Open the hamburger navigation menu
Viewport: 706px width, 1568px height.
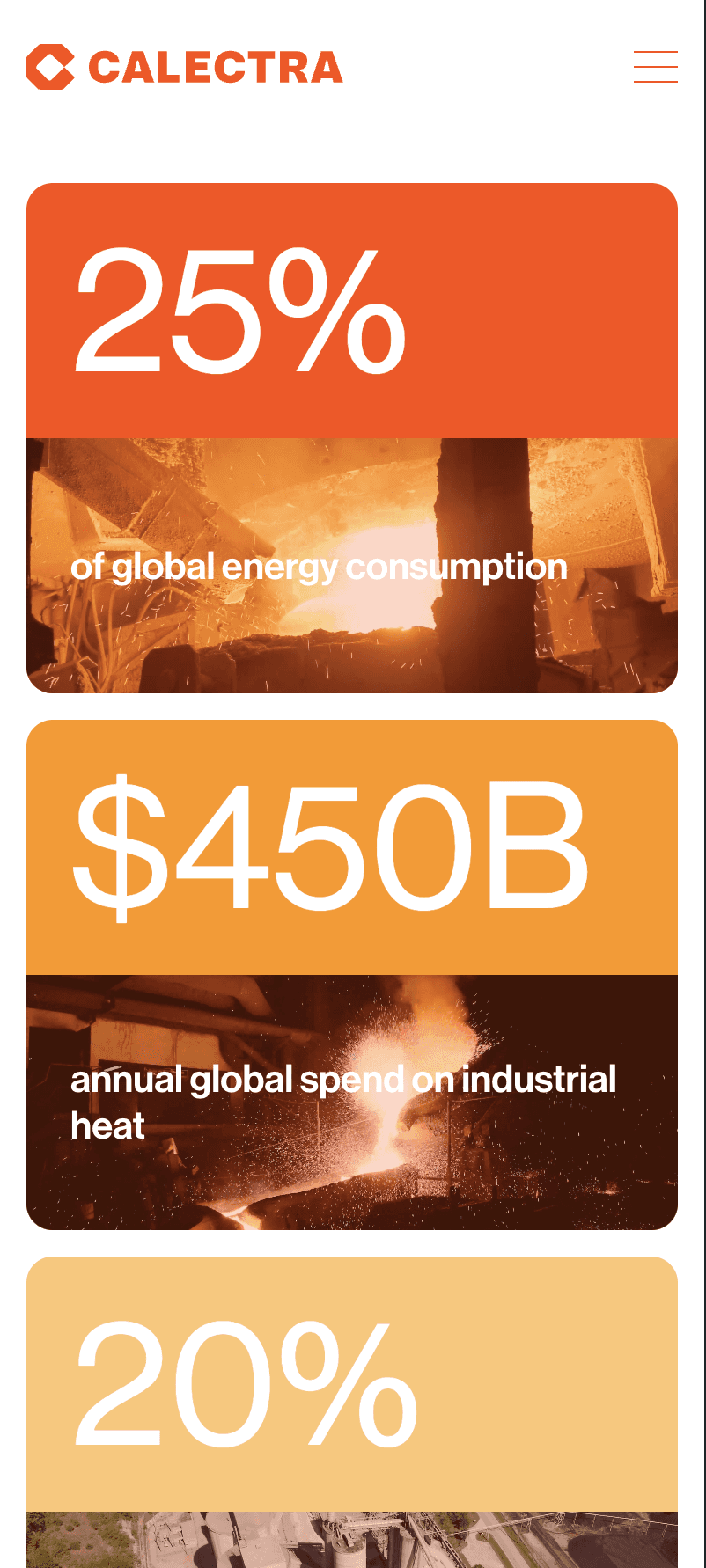(x=655, y=67)
